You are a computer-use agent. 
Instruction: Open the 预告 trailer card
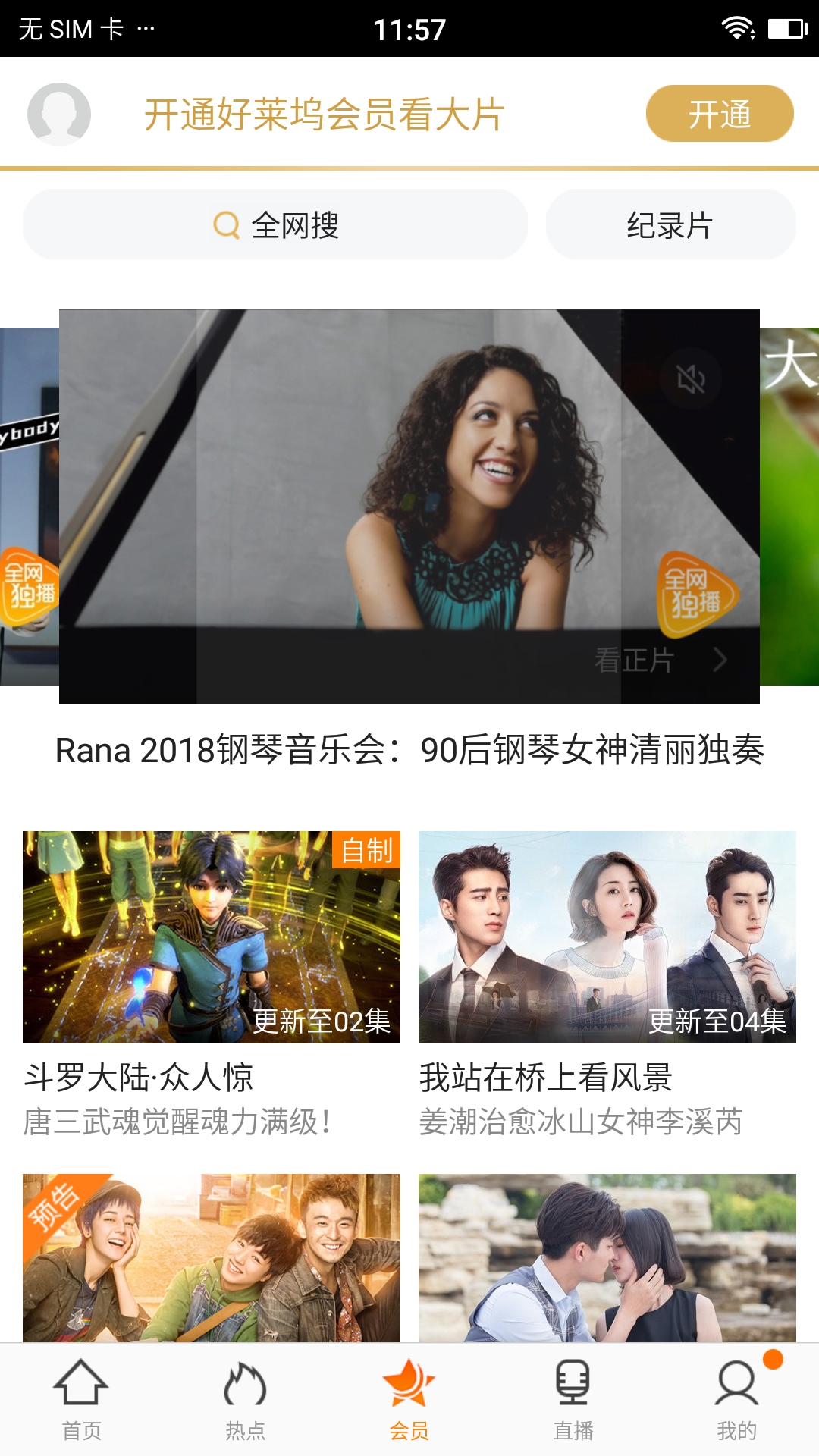click(212, 1257)
